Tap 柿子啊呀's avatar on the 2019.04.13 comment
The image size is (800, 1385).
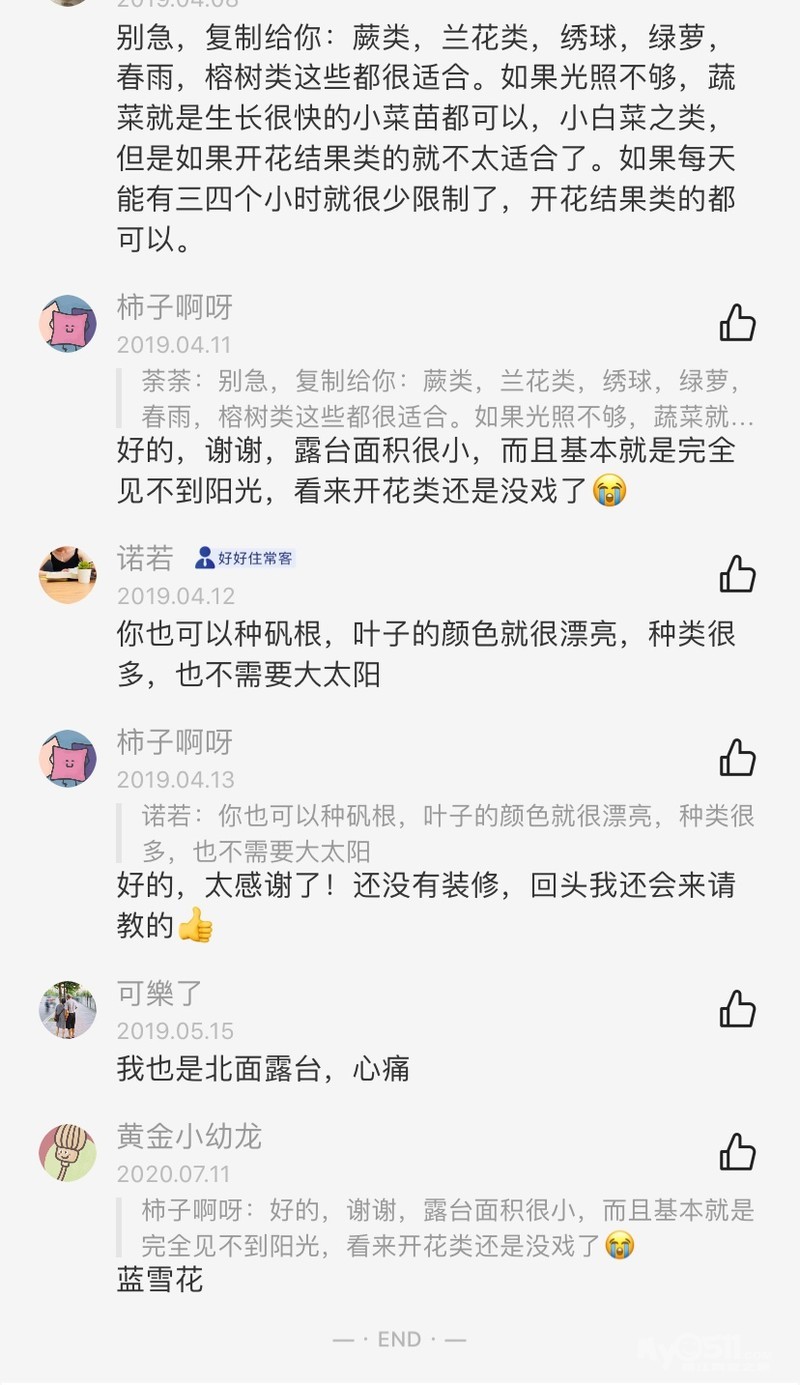68,759
